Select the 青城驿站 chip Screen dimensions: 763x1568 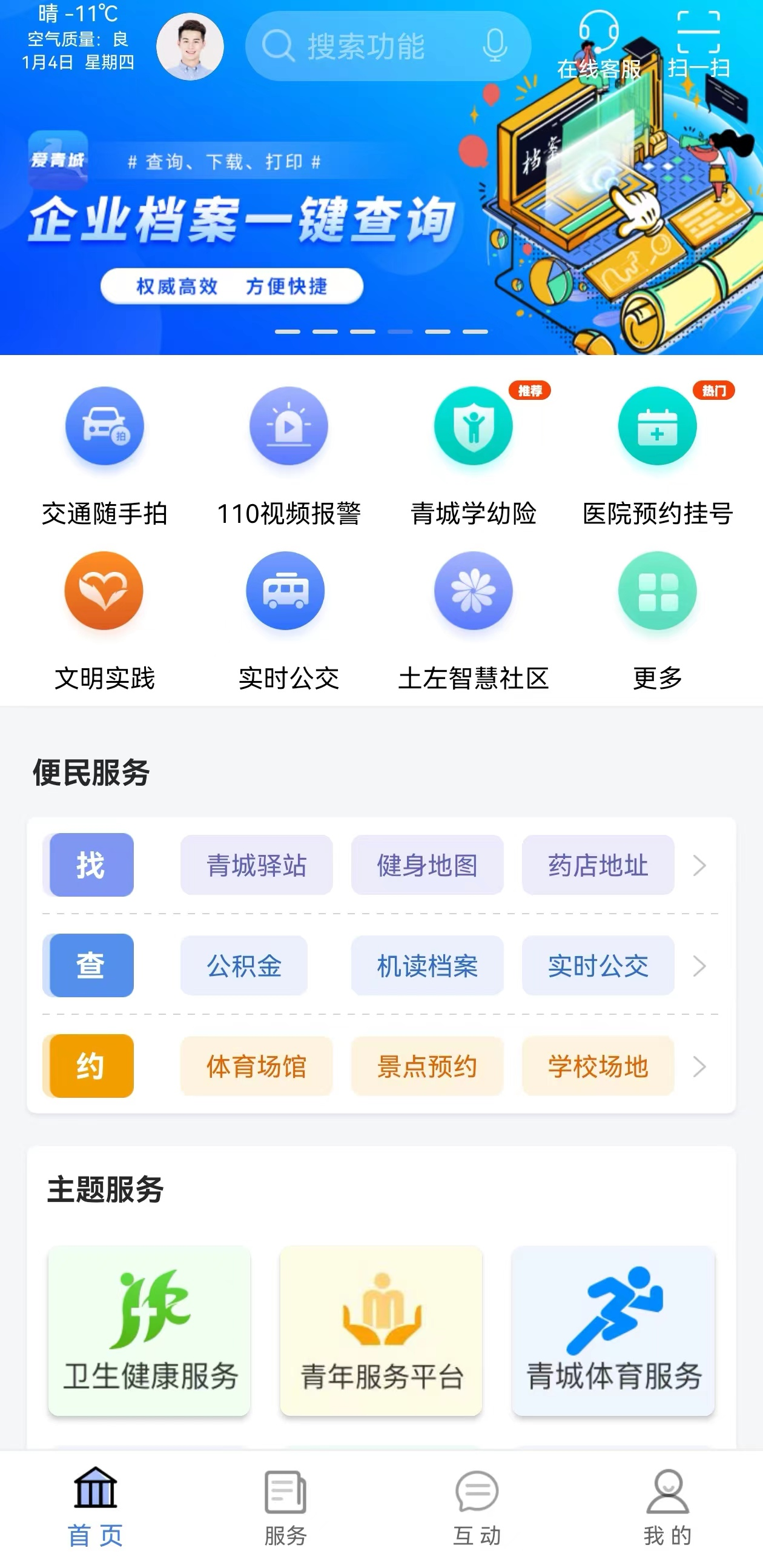pos(256,865)
